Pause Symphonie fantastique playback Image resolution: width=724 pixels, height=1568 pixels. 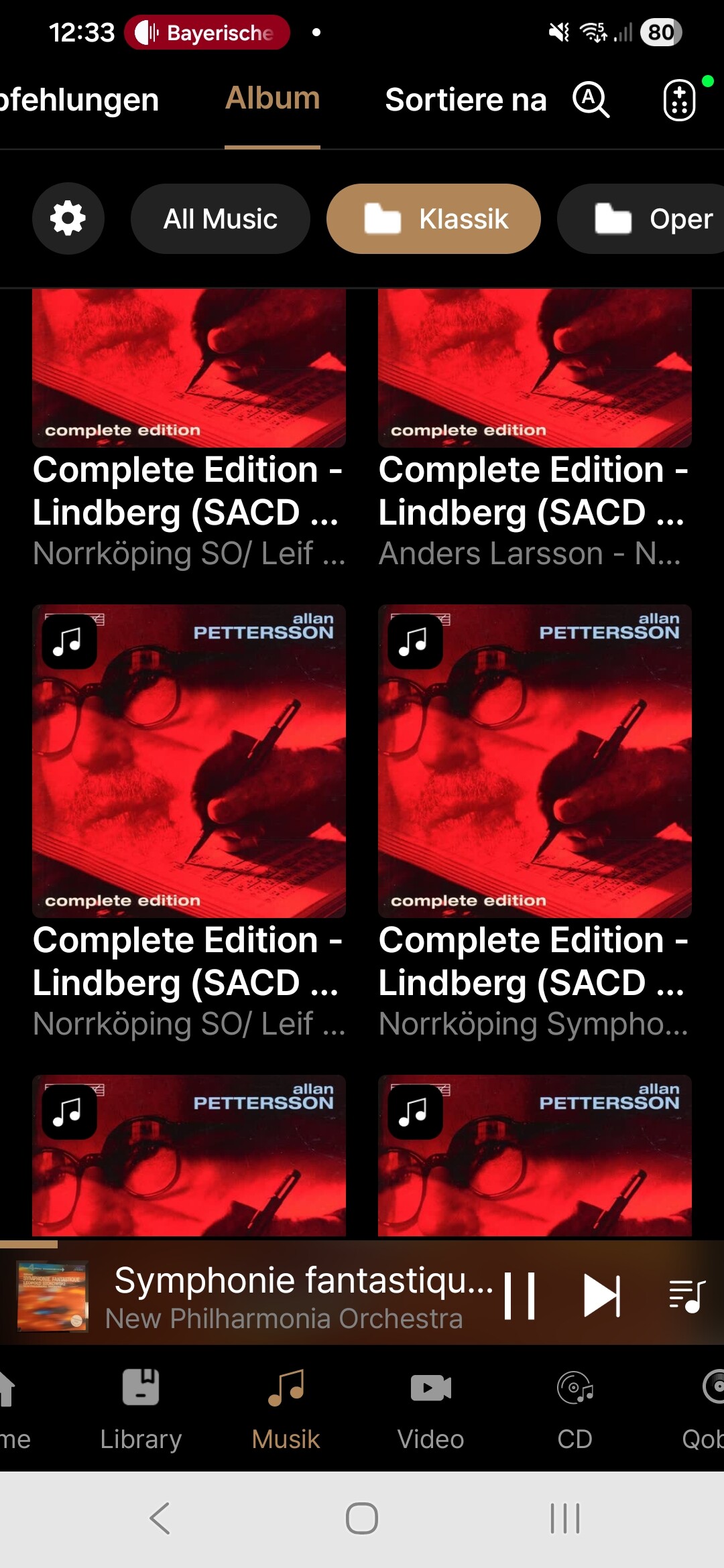pos(520,1295)
